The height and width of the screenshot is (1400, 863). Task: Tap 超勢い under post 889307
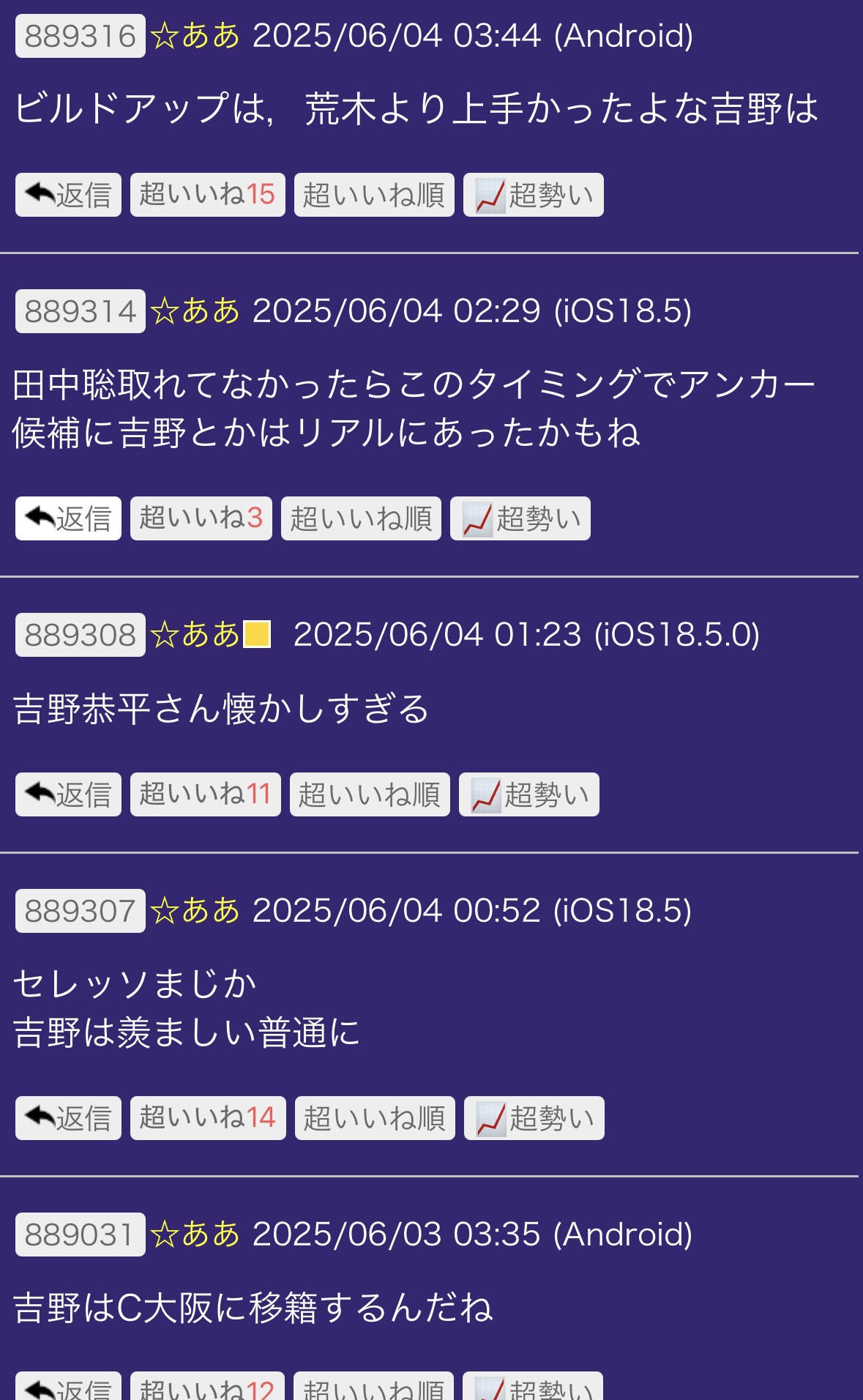(534, 1118)
